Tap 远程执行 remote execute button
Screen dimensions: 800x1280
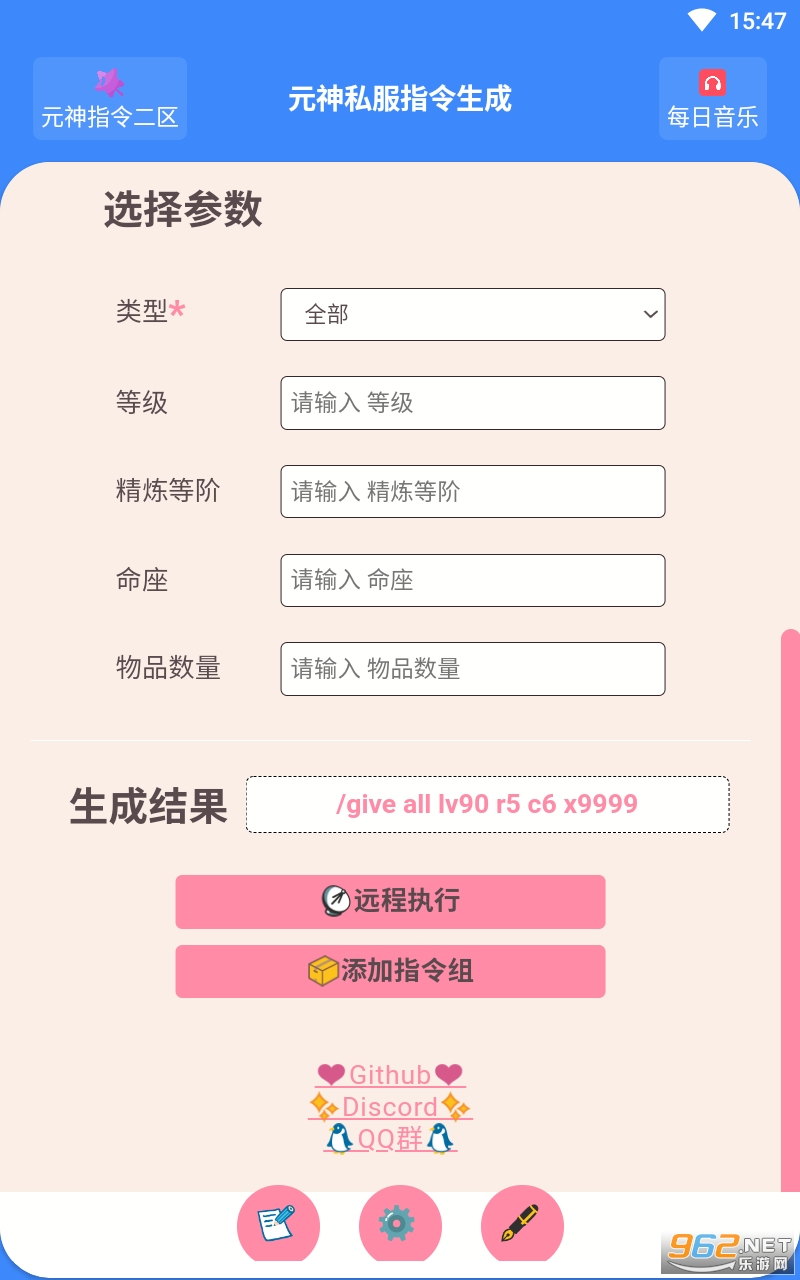390,902
